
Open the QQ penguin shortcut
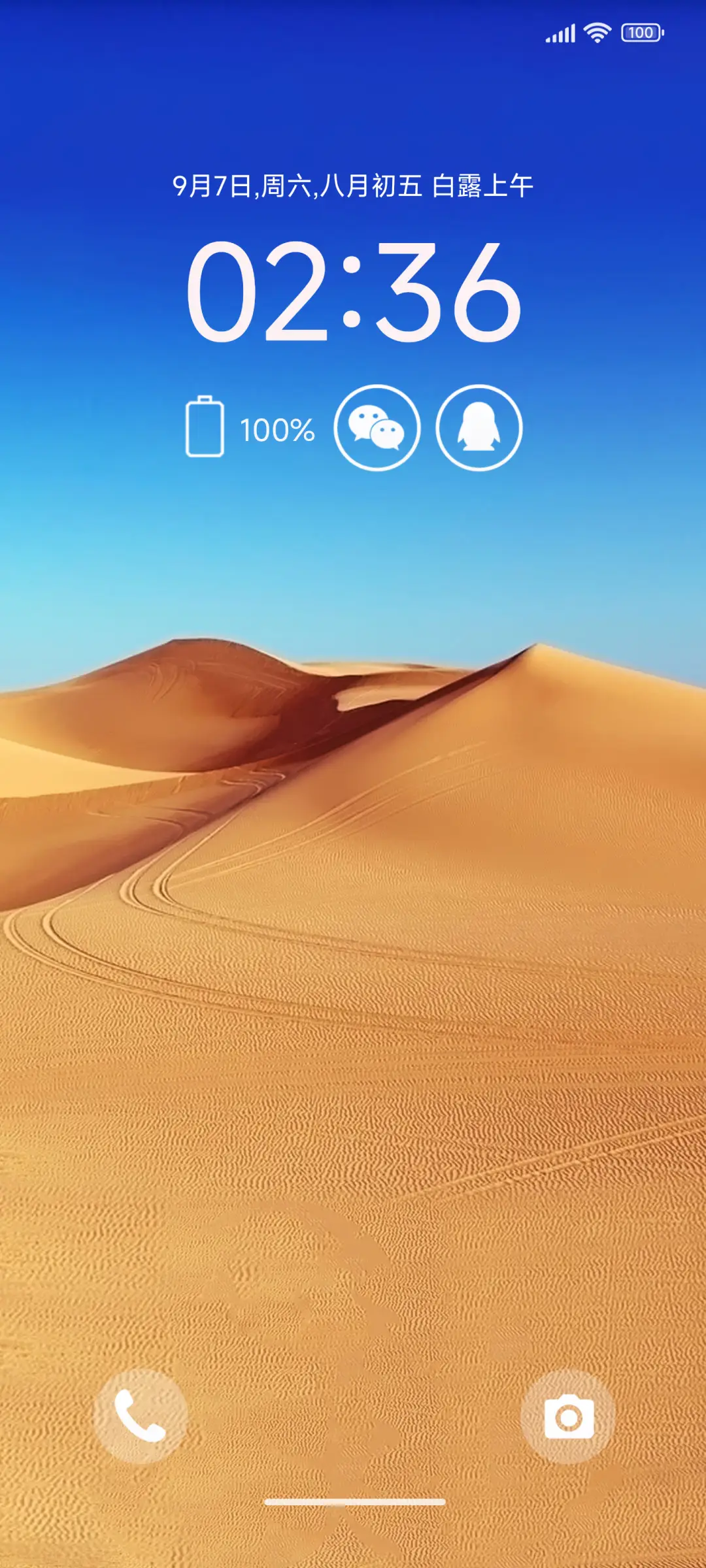(479, 428)
